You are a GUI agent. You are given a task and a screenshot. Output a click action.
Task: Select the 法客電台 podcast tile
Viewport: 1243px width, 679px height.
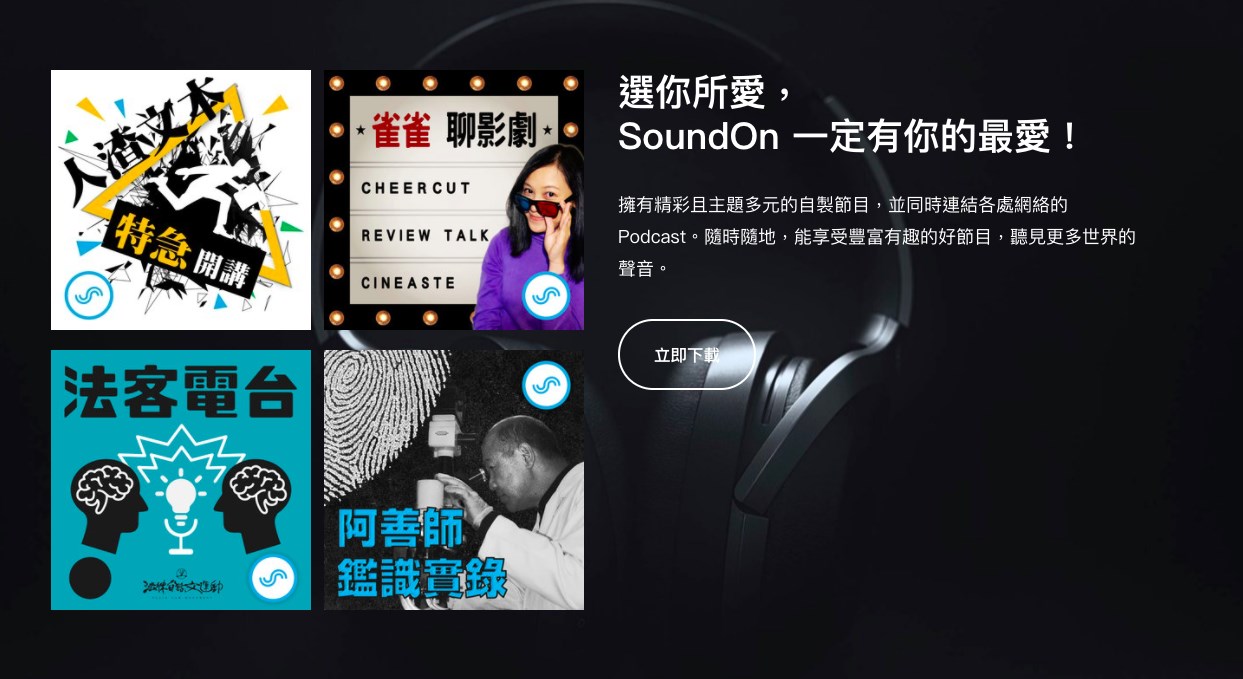pos(181,480)
